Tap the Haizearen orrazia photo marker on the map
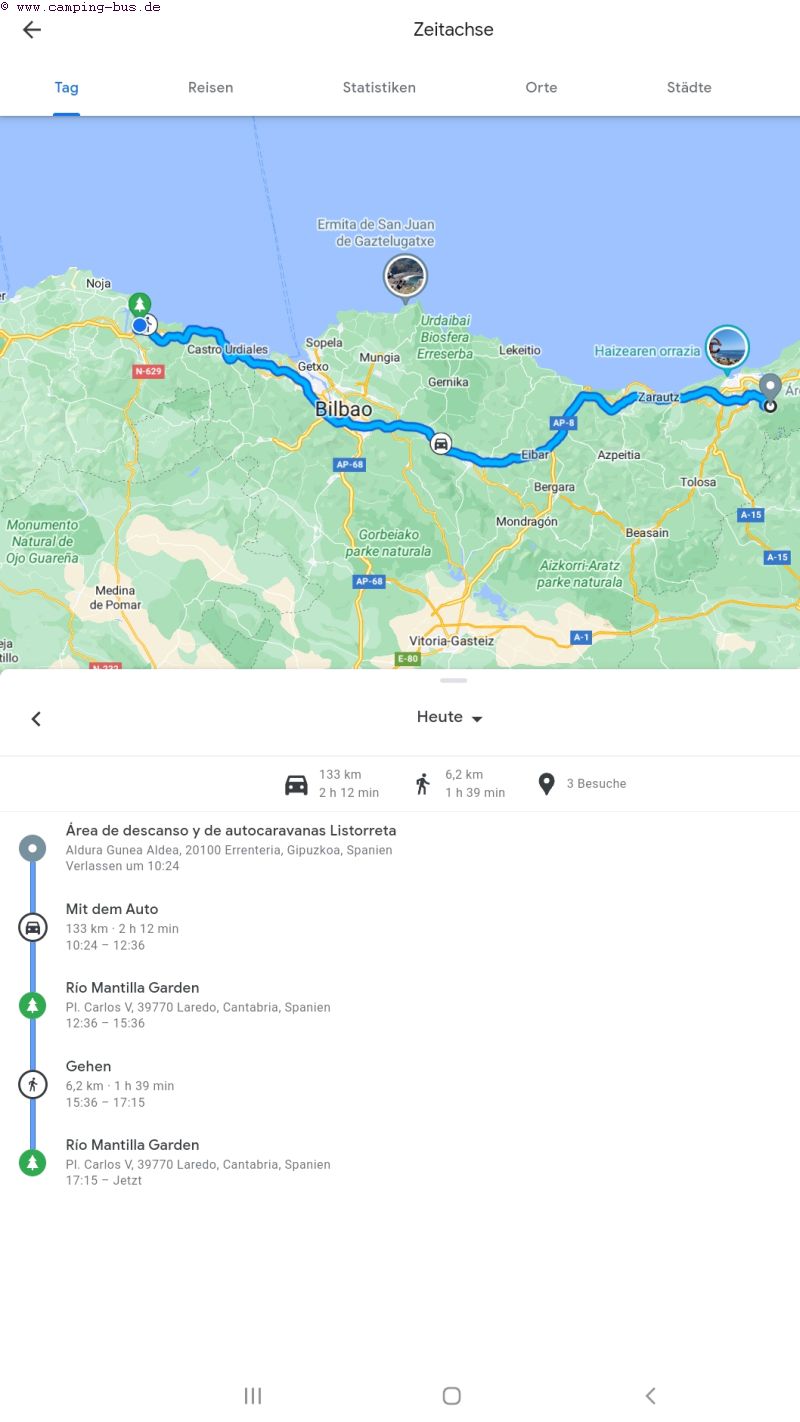The image size is (800, 1422). (726, 347)
